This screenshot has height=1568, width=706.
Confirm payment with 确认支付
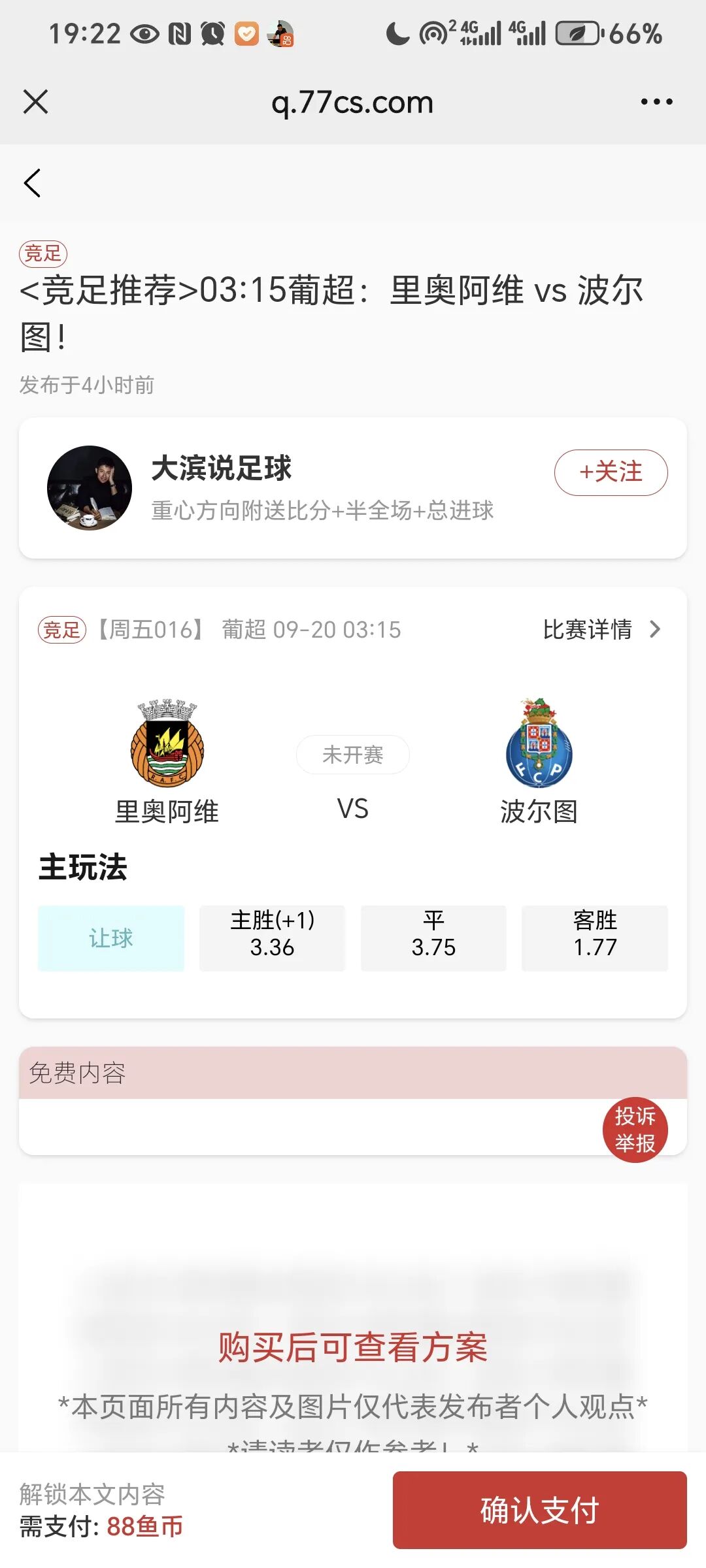tap(539, 1510)
